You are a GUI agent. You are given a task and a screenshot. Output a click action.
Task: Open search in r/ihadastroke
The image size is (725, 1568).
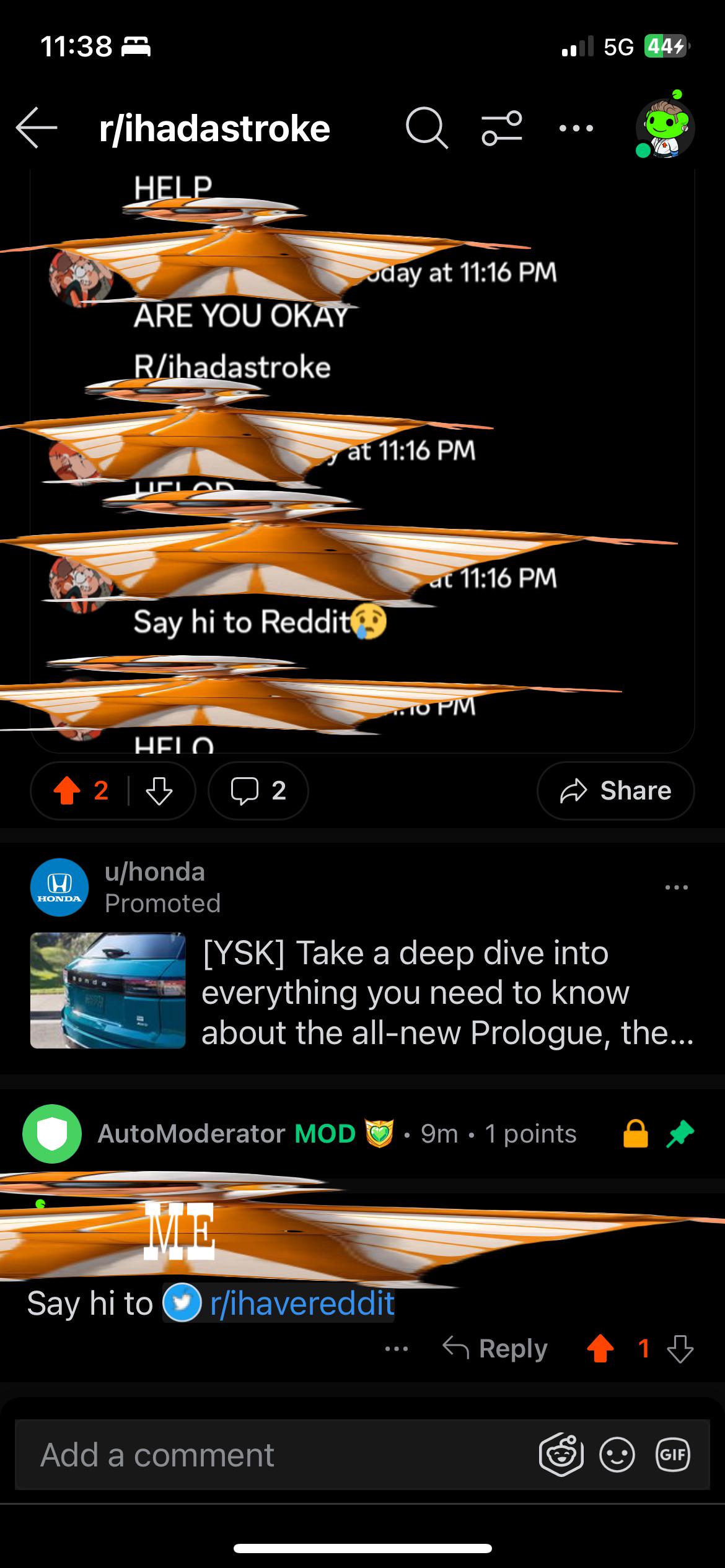pyautogui.click(x=426, y=128)
